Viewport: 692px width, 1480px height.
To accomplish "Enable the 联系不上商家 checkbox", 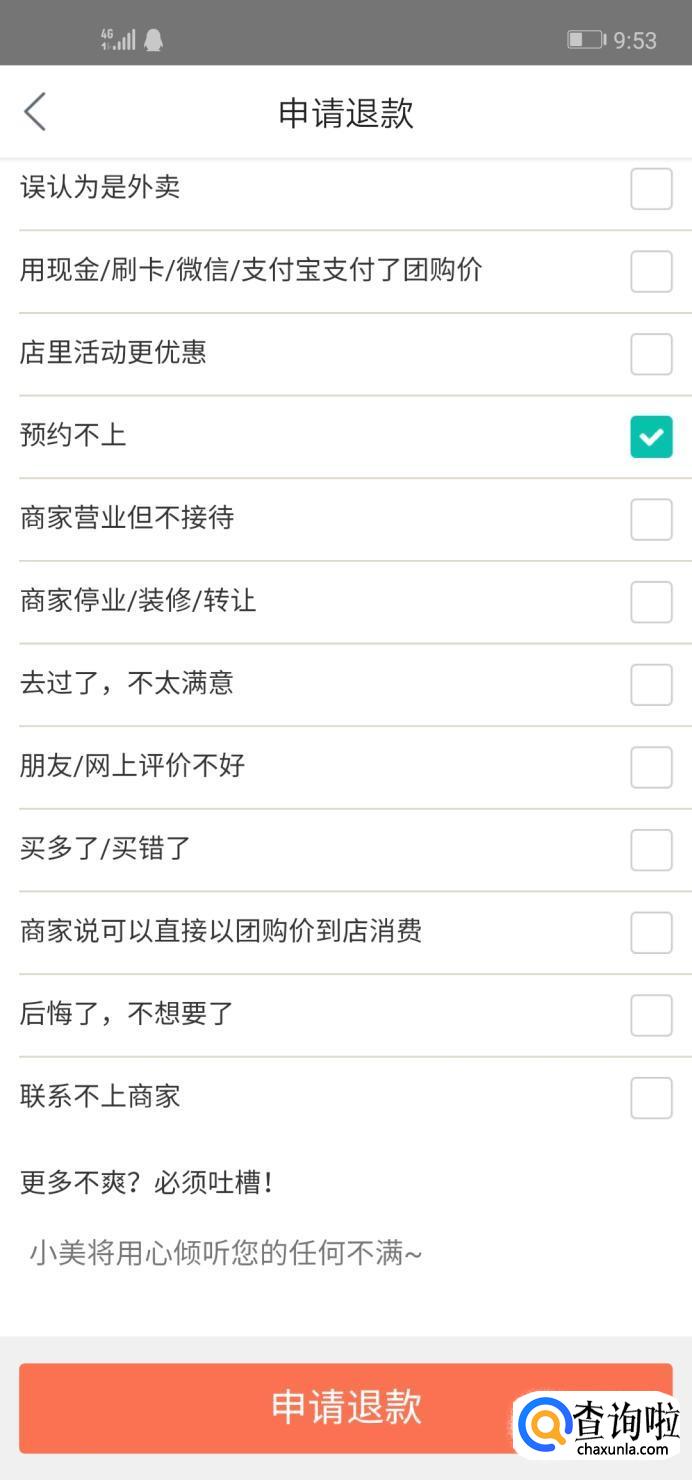I will click(x=651, y=1098).
